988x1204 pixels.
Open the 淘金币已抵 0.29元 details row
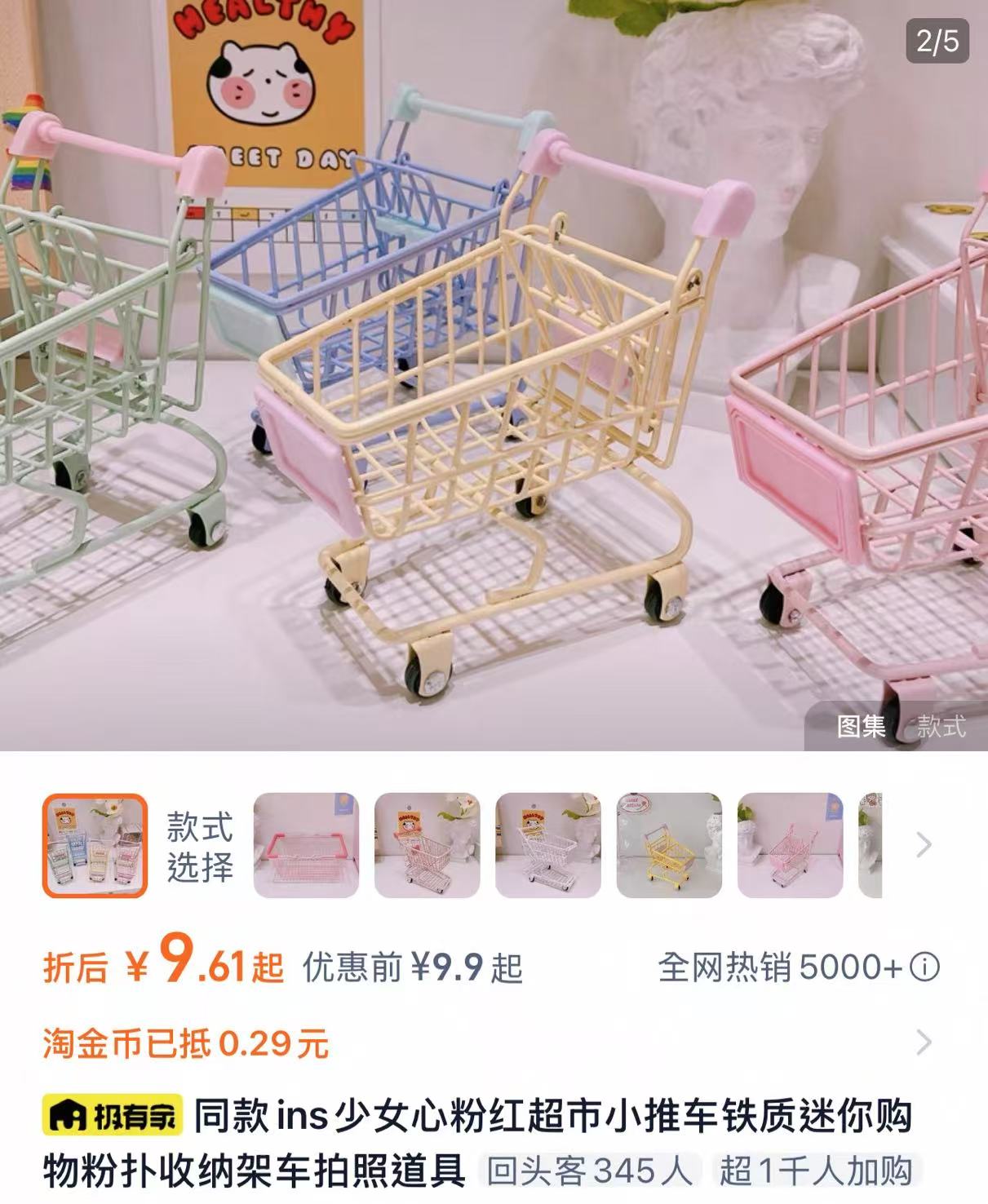490,1042
